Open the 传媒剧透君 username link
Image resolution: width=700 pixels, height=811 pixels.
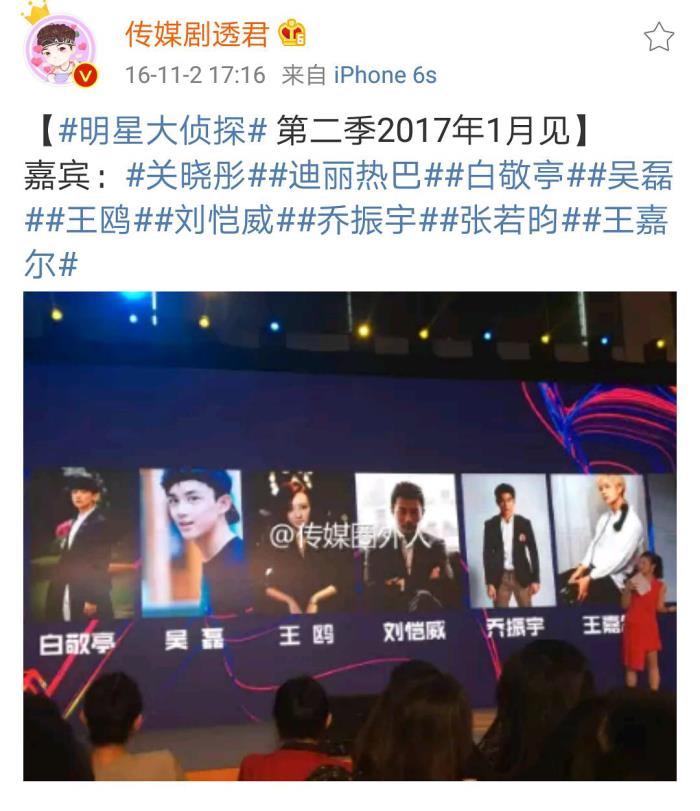[x=196, y=34]
